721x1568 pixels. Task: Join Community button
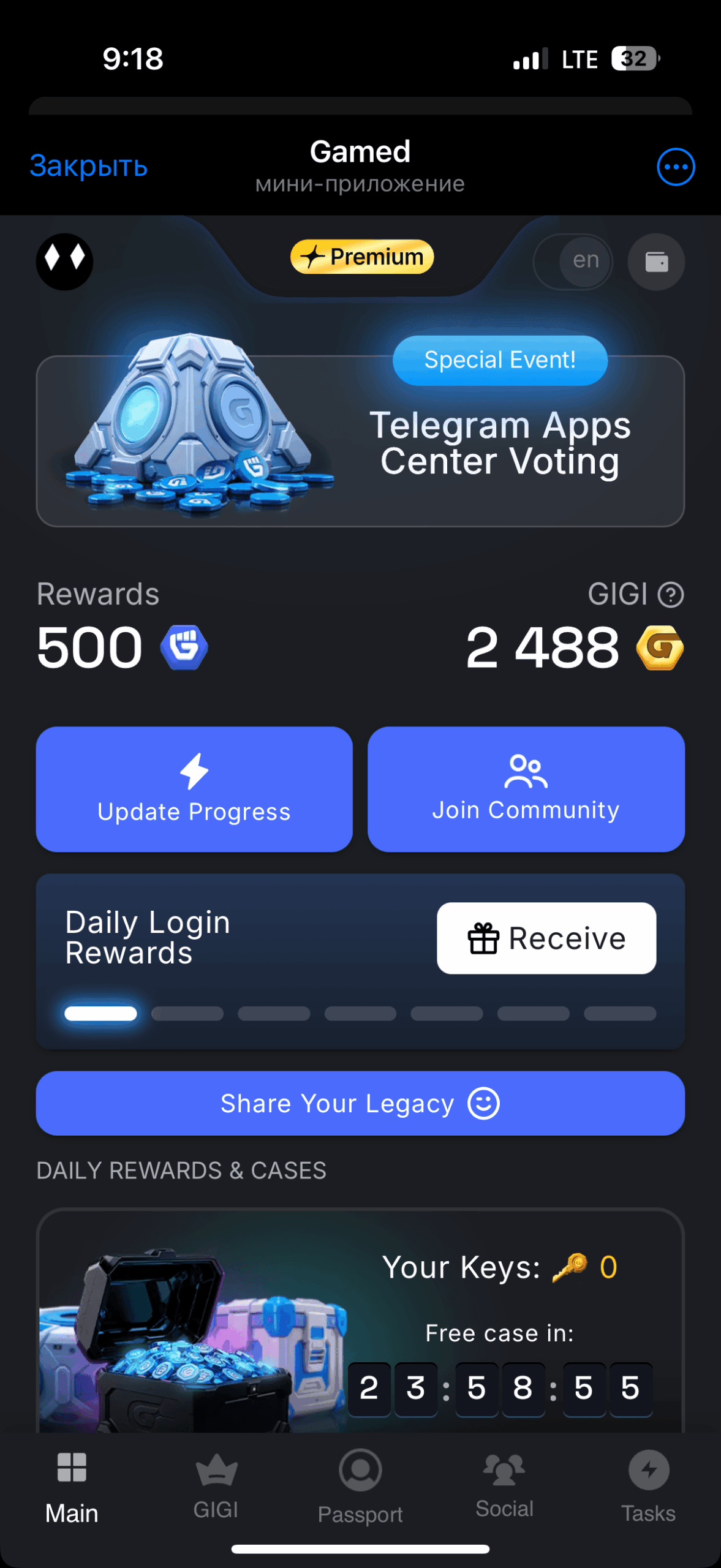(x=526, y=789)
